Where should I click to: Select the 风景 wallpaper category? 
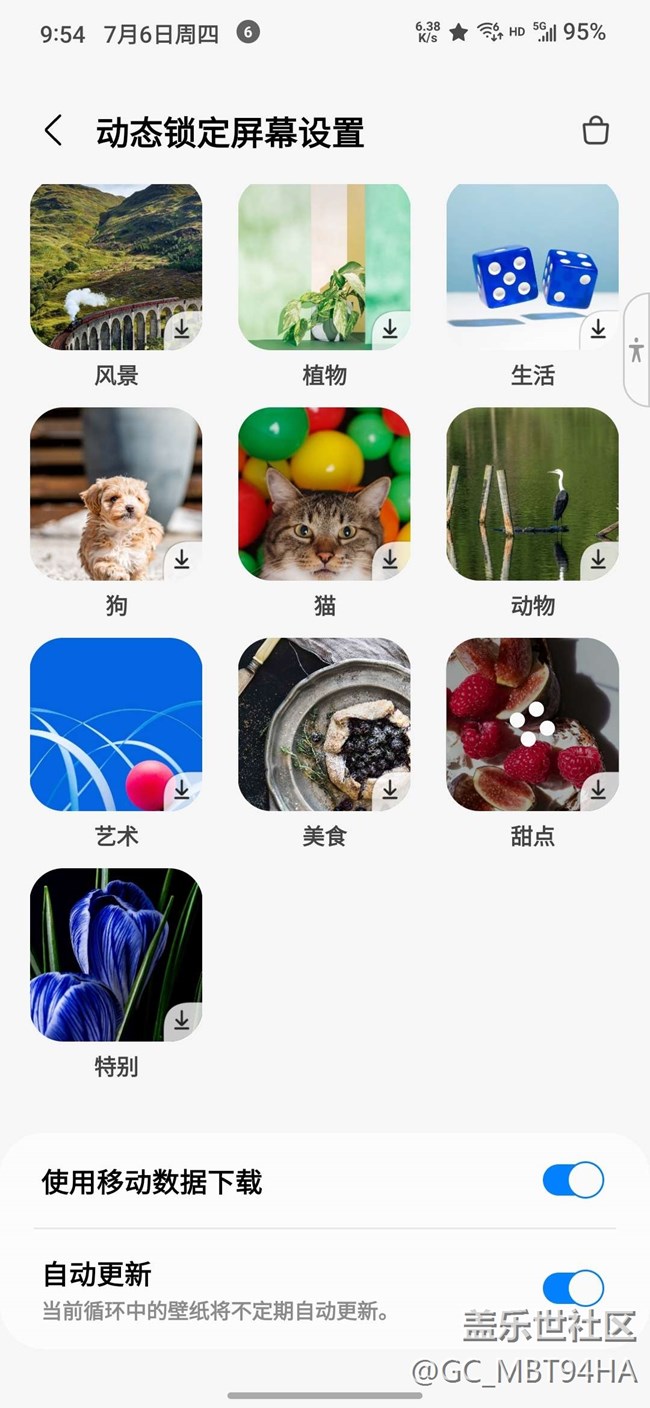pyautogui.click(x=116, y=267)
